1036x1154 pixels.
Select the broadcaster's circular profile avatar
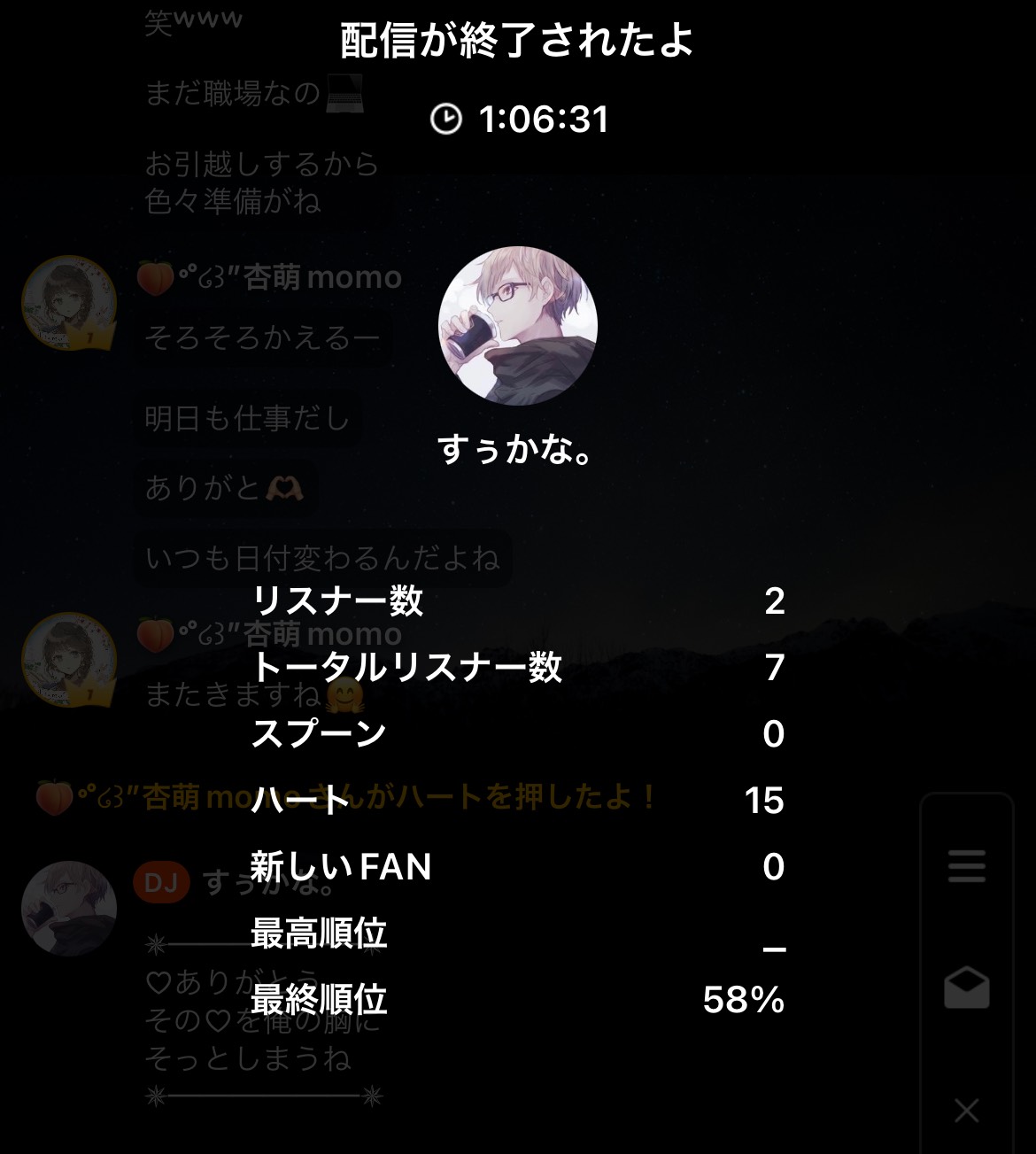(517, 326)
